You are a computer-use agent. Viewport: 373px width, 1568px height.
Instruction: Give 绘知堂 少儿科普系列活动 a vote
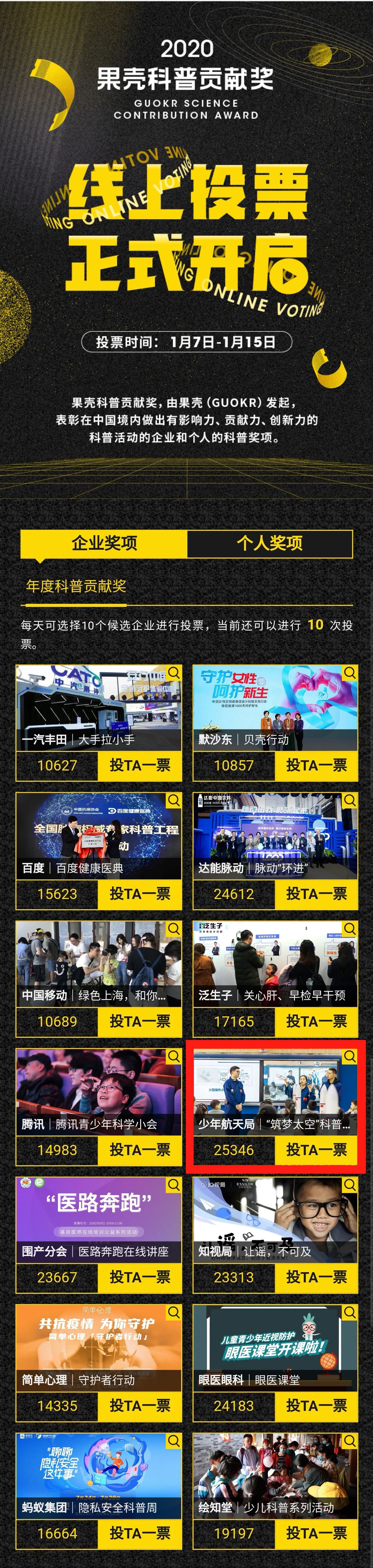(x=316, y=1533)
